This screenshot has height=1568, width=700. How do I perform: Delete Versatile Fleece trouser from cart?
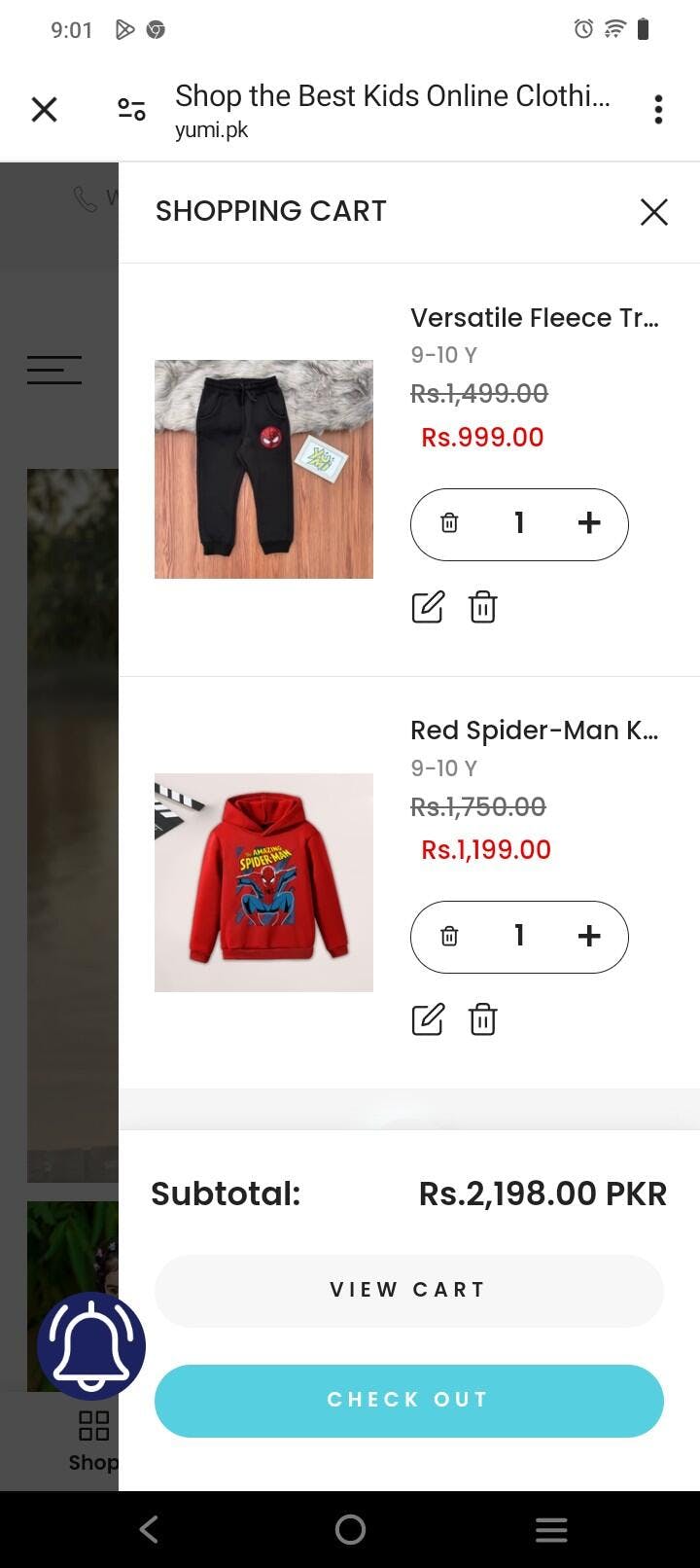point(482,607)
